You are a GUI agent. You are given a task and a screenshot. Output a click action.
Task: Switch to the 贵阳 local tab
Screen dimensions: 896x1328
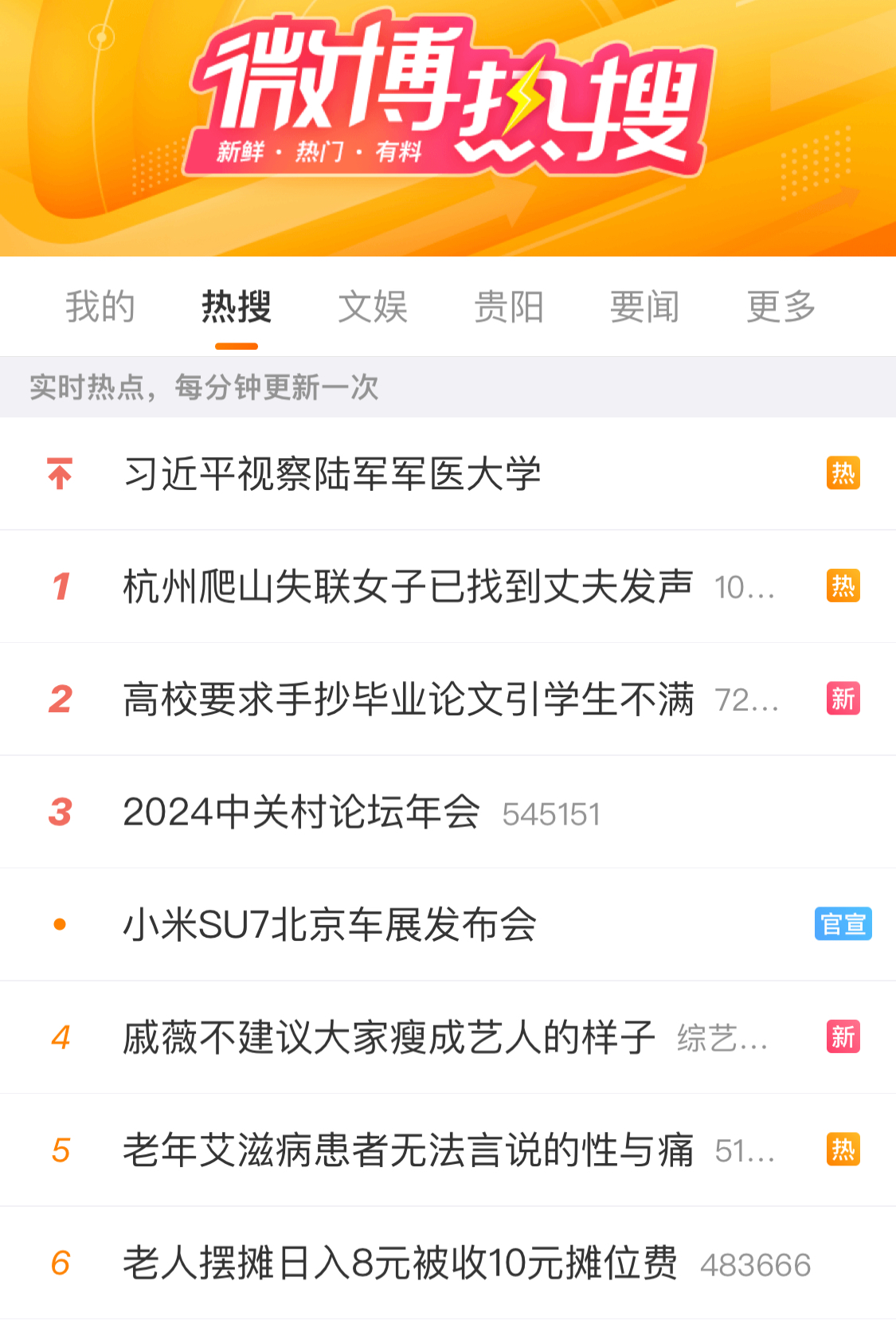pyautogui.click(x=509, y=307)
